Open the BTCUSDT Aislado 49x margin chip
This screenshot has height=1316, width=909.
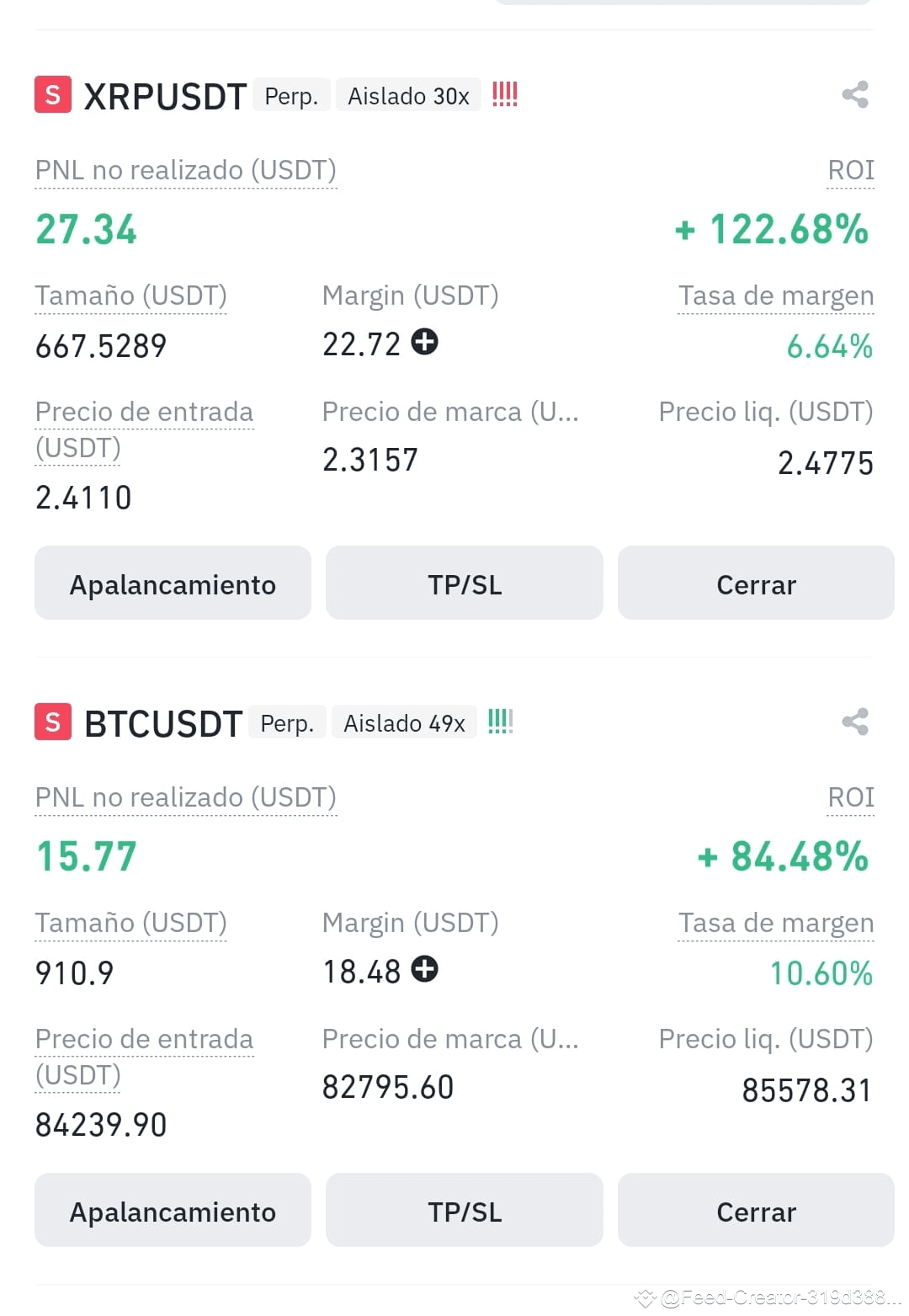404,722
